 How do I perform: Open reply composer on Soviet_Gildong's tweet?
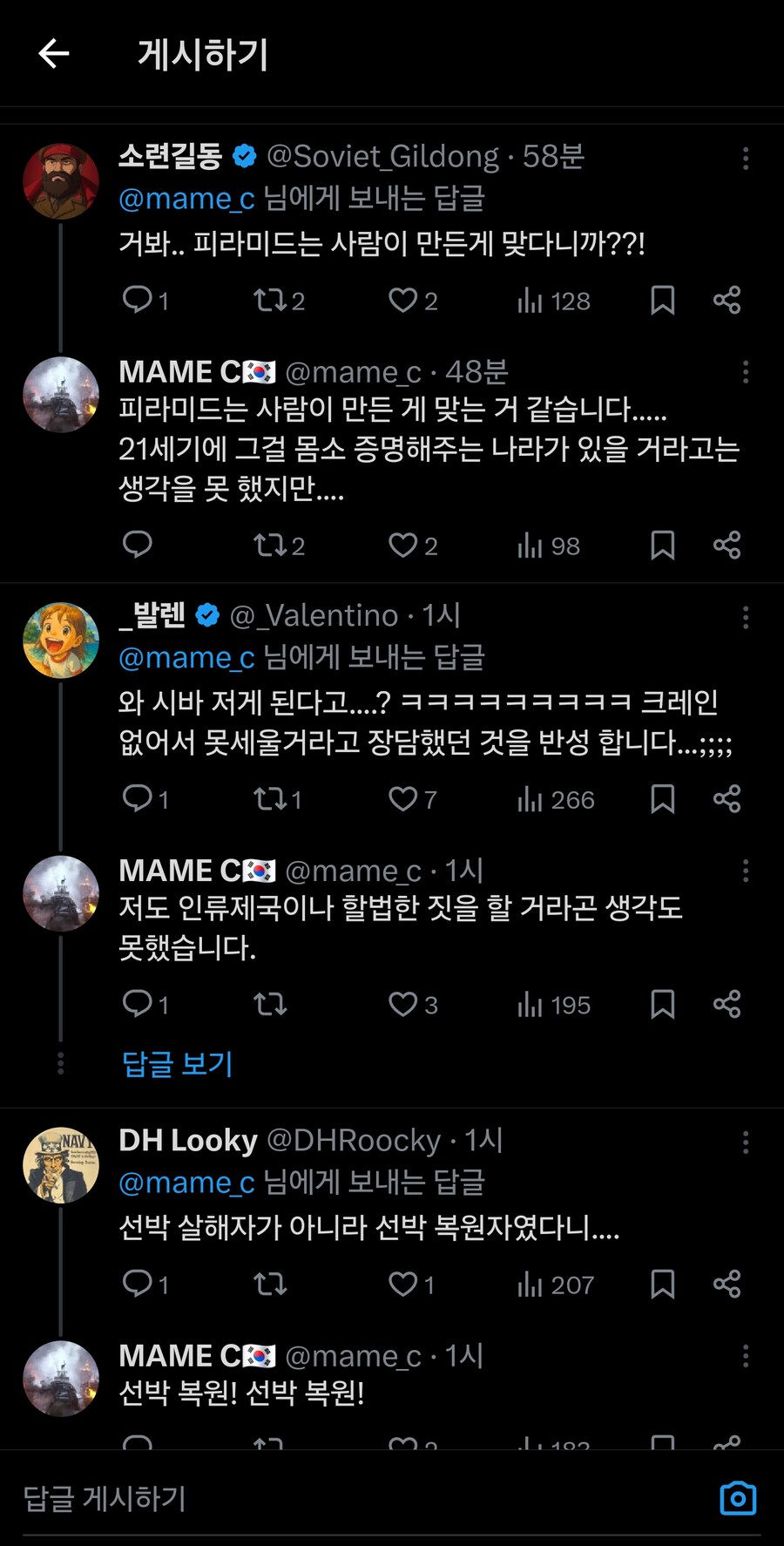(x=139, y=300)
